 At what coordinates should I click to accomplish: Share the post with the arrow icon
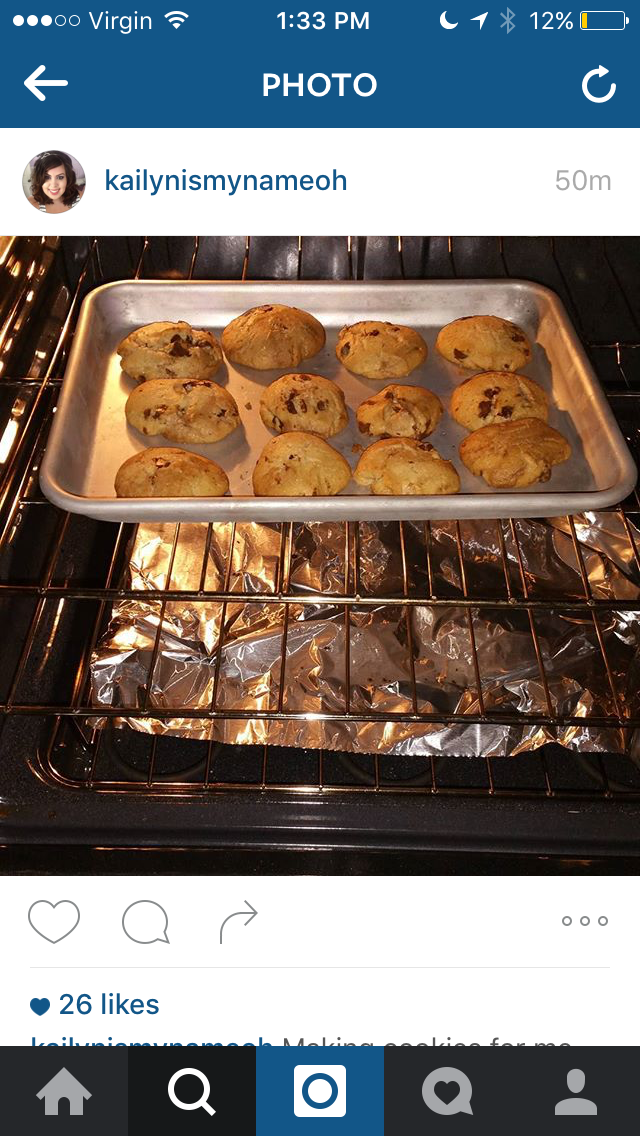(238, 922)
